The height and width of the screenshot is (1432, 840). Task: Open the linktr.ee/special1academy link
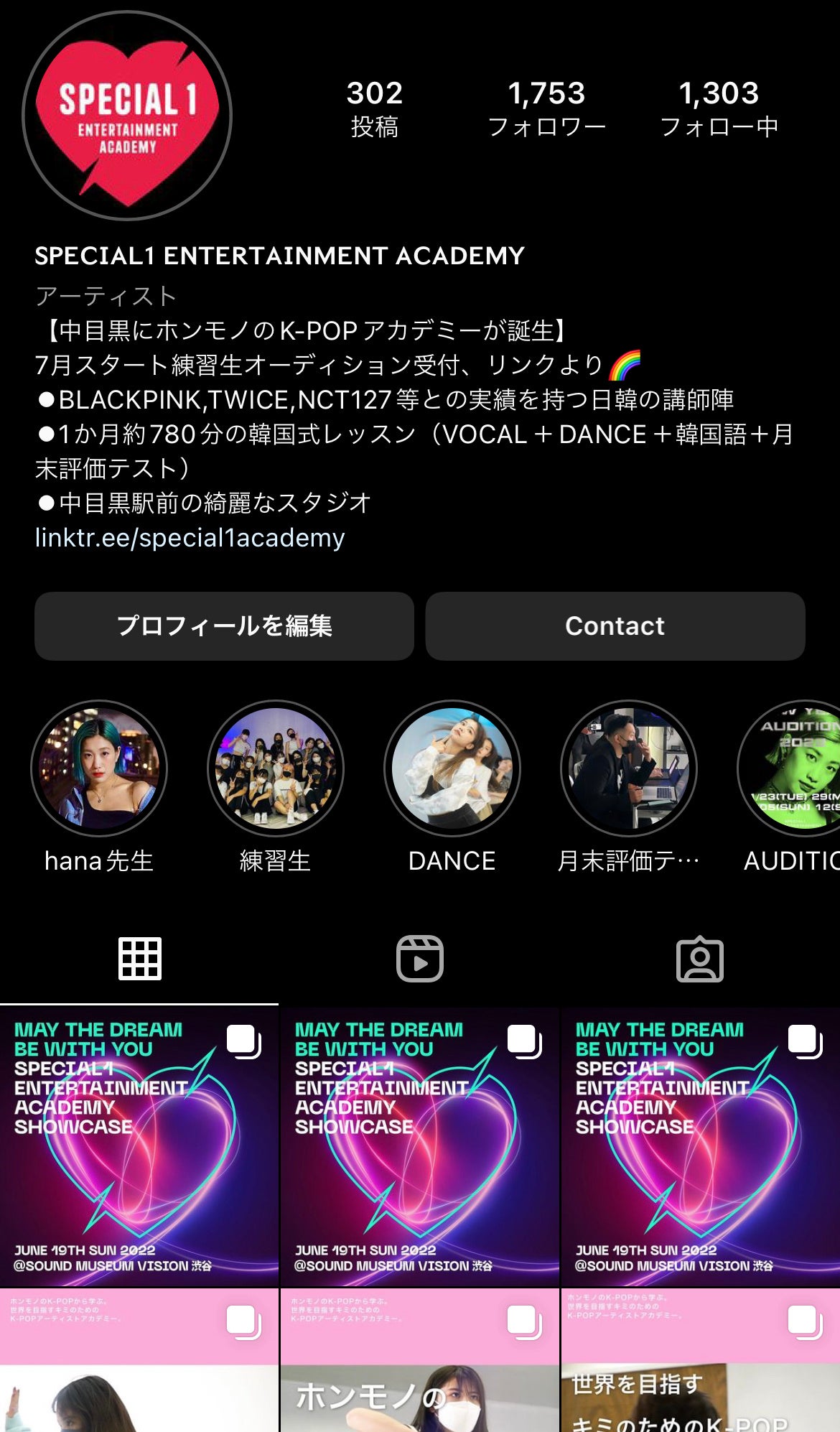point(190,538)
